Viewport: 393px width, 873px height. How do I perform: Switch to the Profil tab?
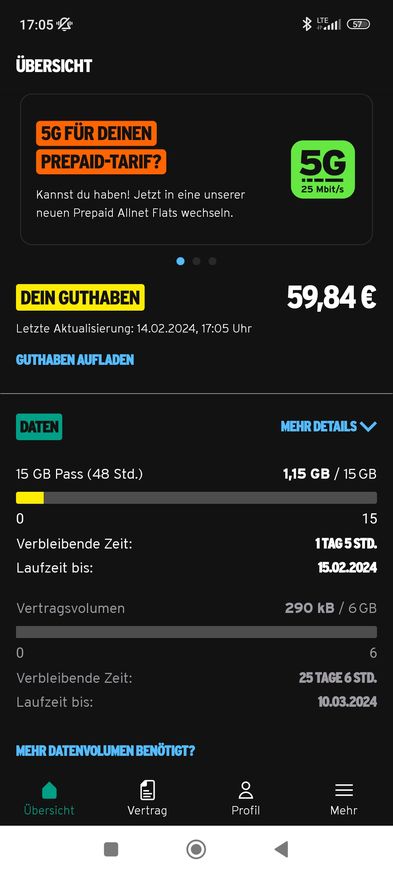tap(245, 798)
